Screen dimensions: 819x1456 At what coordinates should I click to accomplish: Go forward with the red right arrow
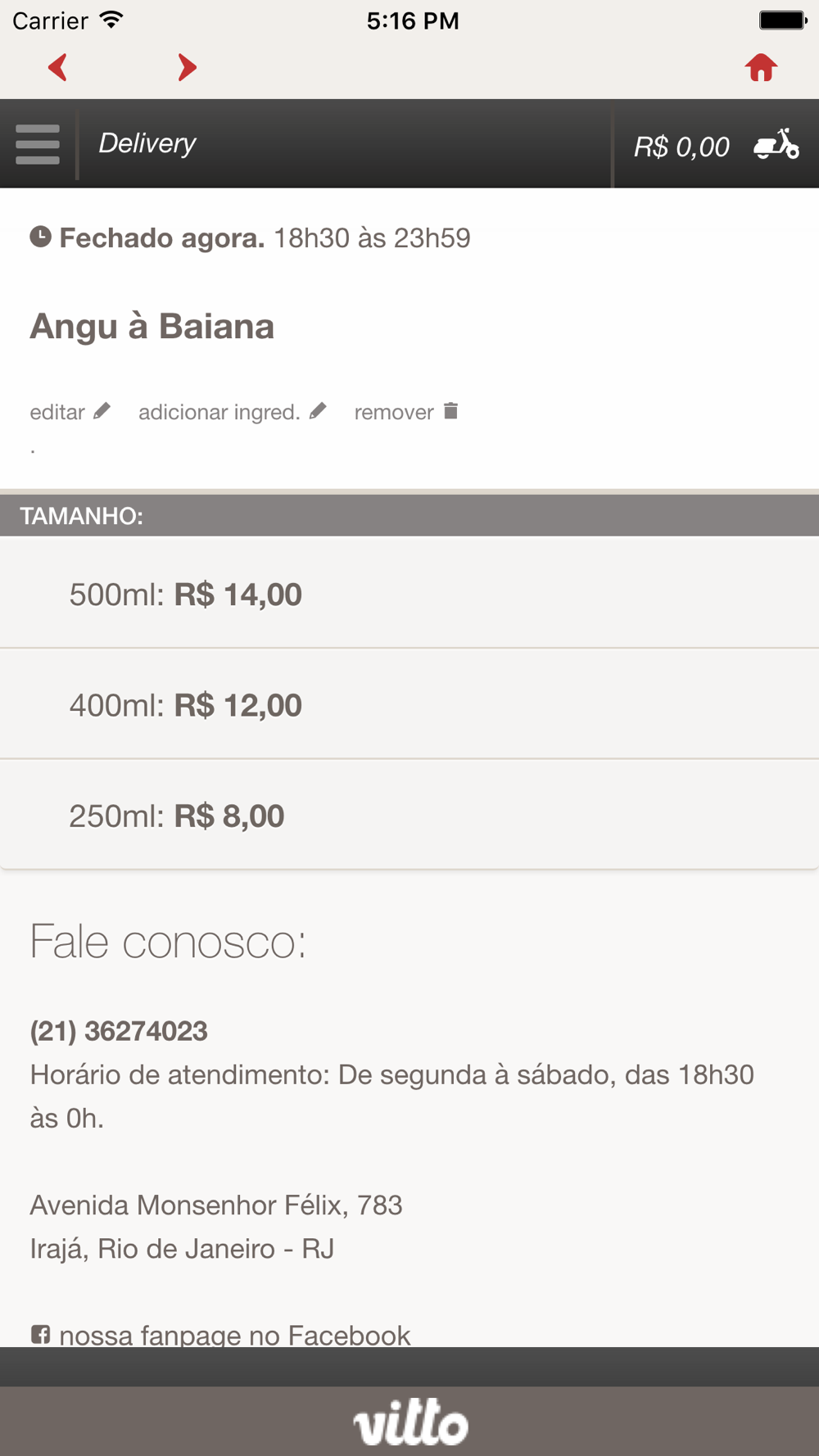(x=187, y=67)
